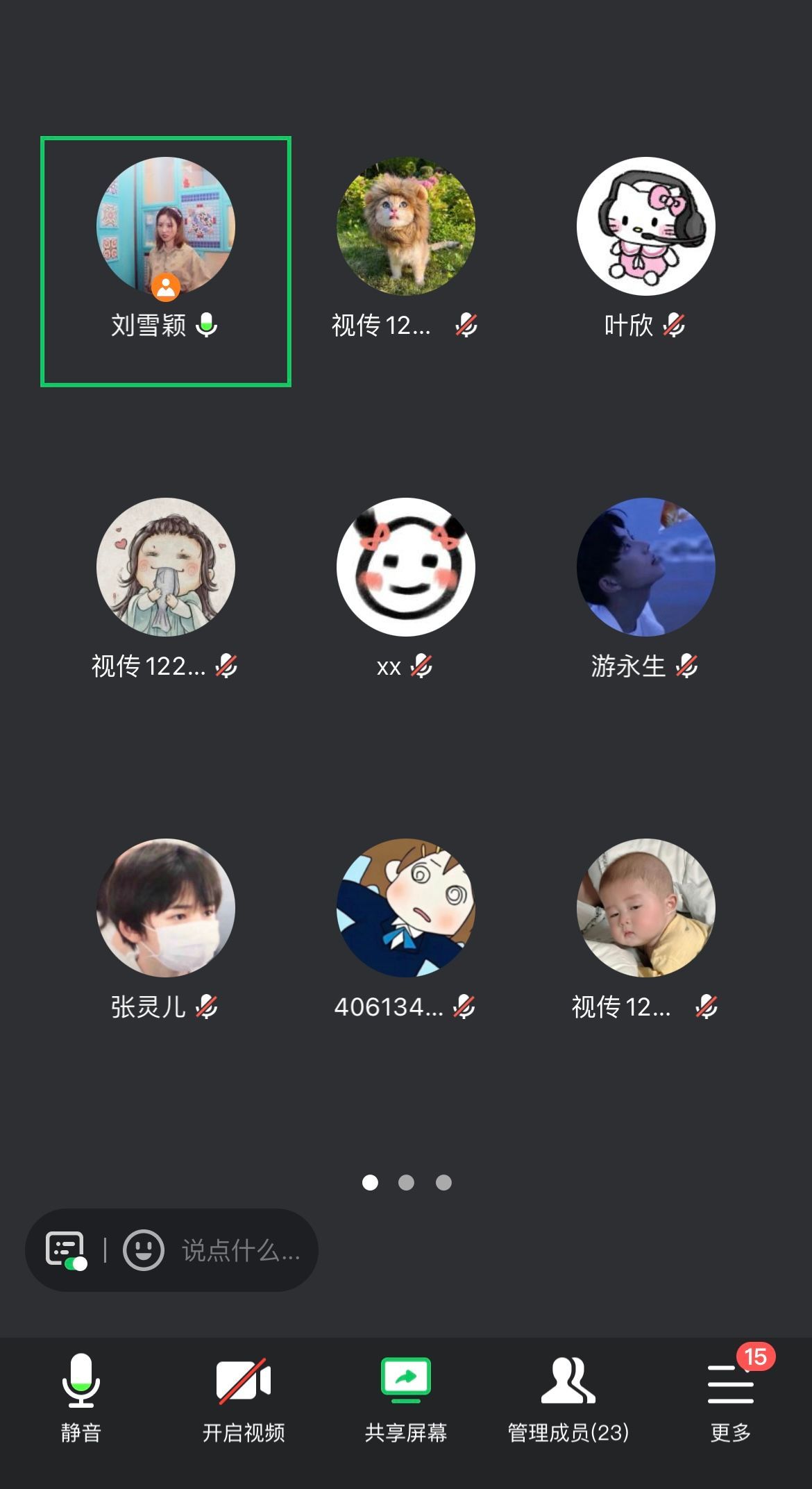Toggle the chat bullet-screen display icon
The height and width of the screenshot is (1489, 812).
pos(66,1250)
